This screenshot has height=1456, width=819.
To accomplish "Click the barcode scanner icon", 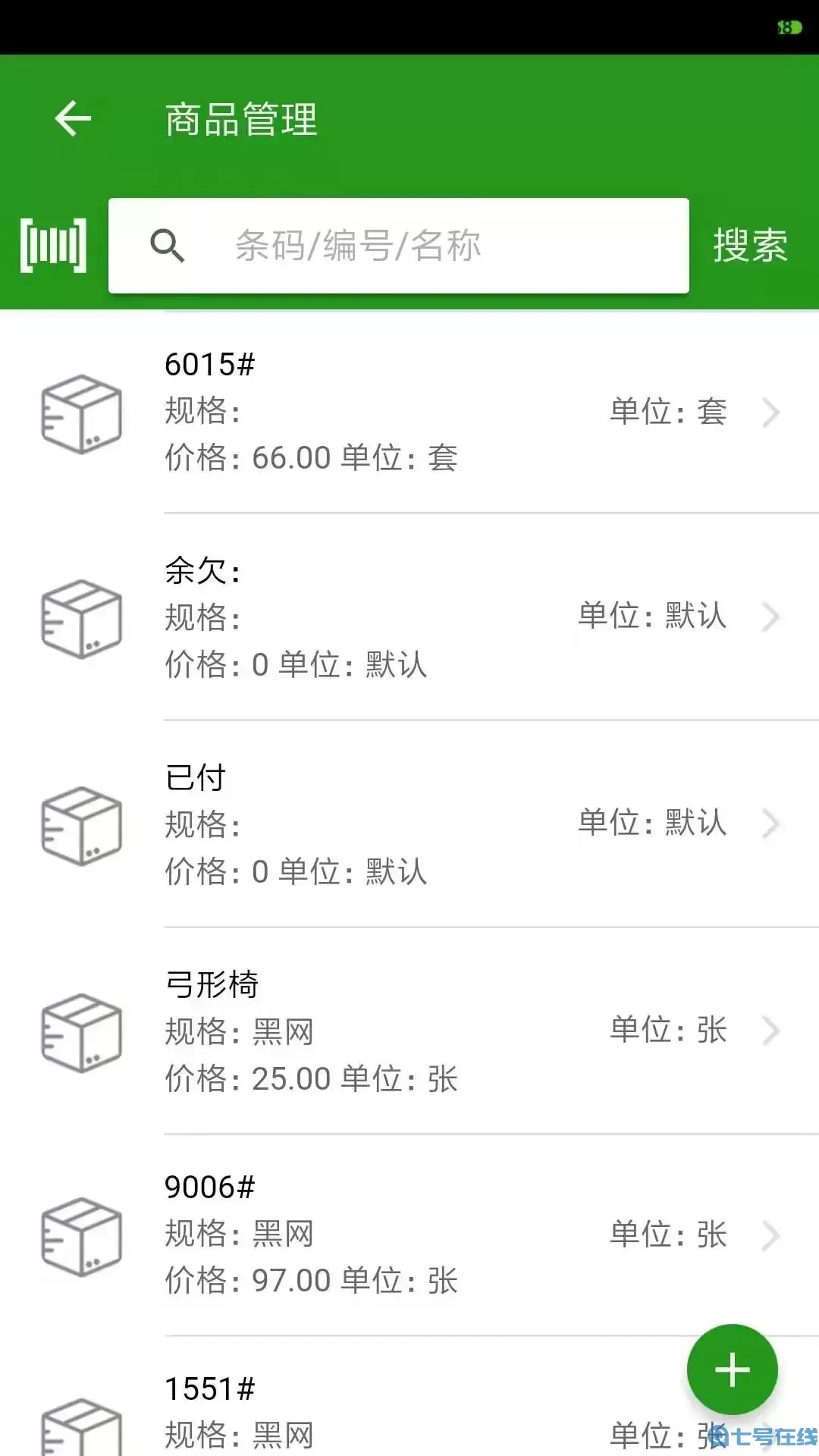I will 50,244.
